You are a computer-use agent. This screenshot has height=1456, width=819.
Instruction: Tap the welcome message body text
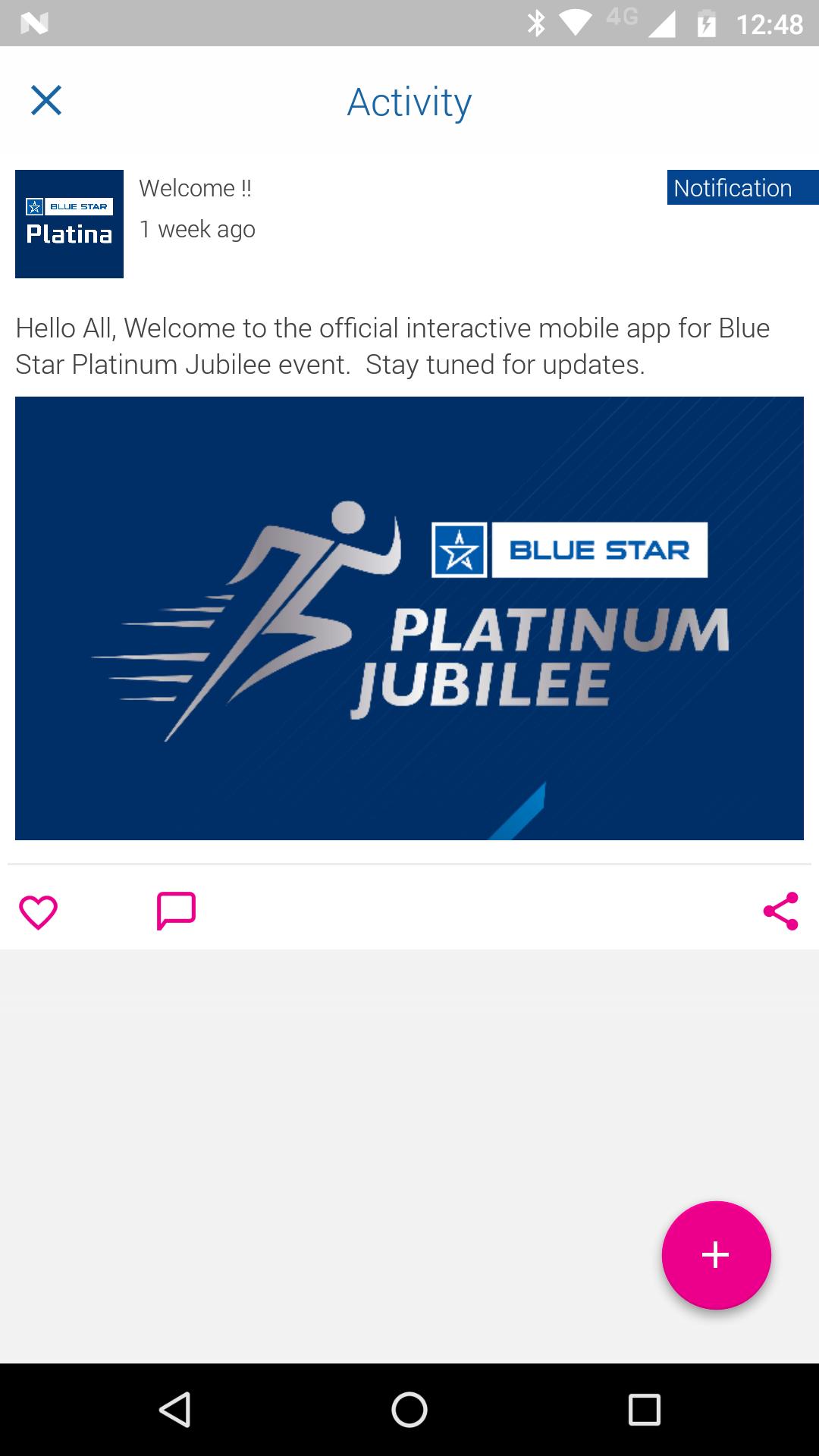(x=394, y=347)
